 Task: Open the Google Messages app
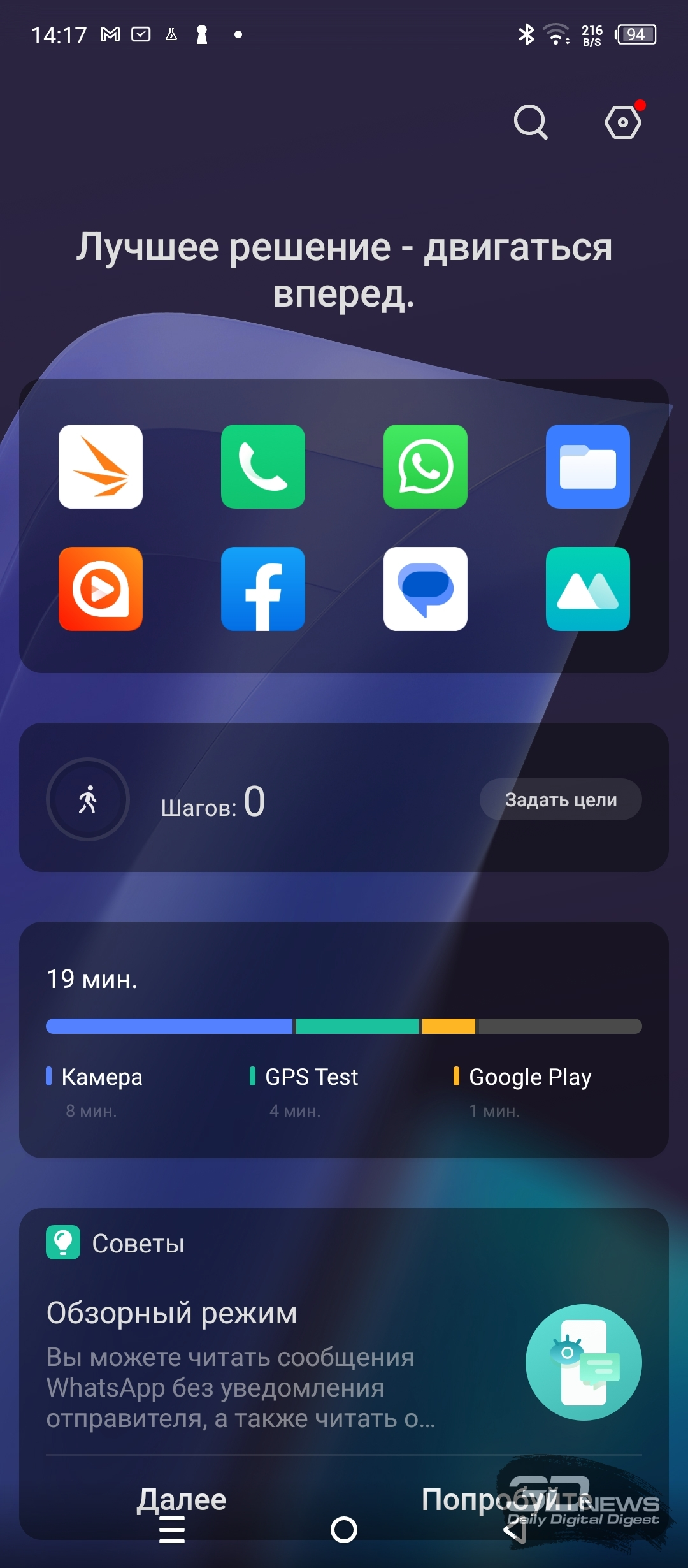(x=426, y=589)
